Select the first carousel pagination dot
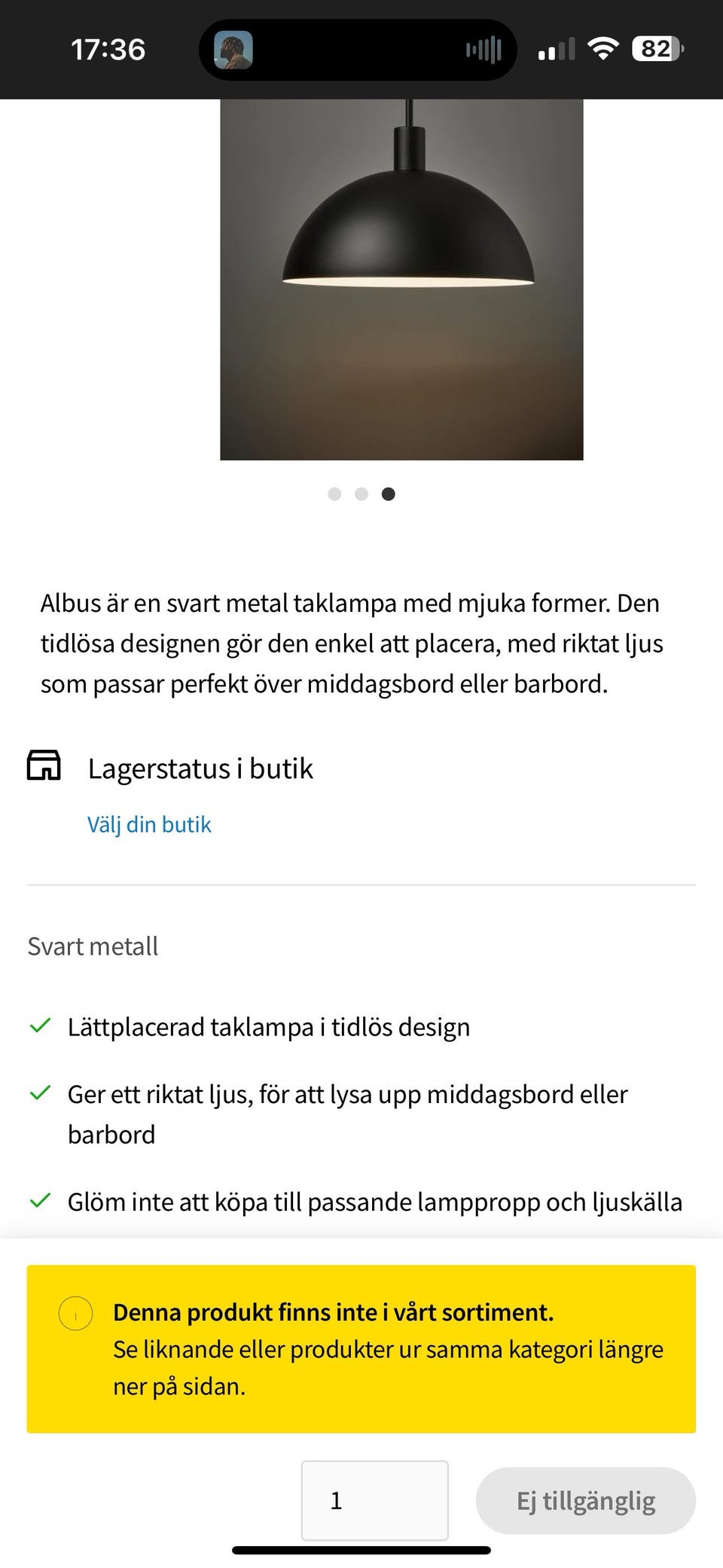The width and height of the screenshot is (723, 1568). click(334, 494)
